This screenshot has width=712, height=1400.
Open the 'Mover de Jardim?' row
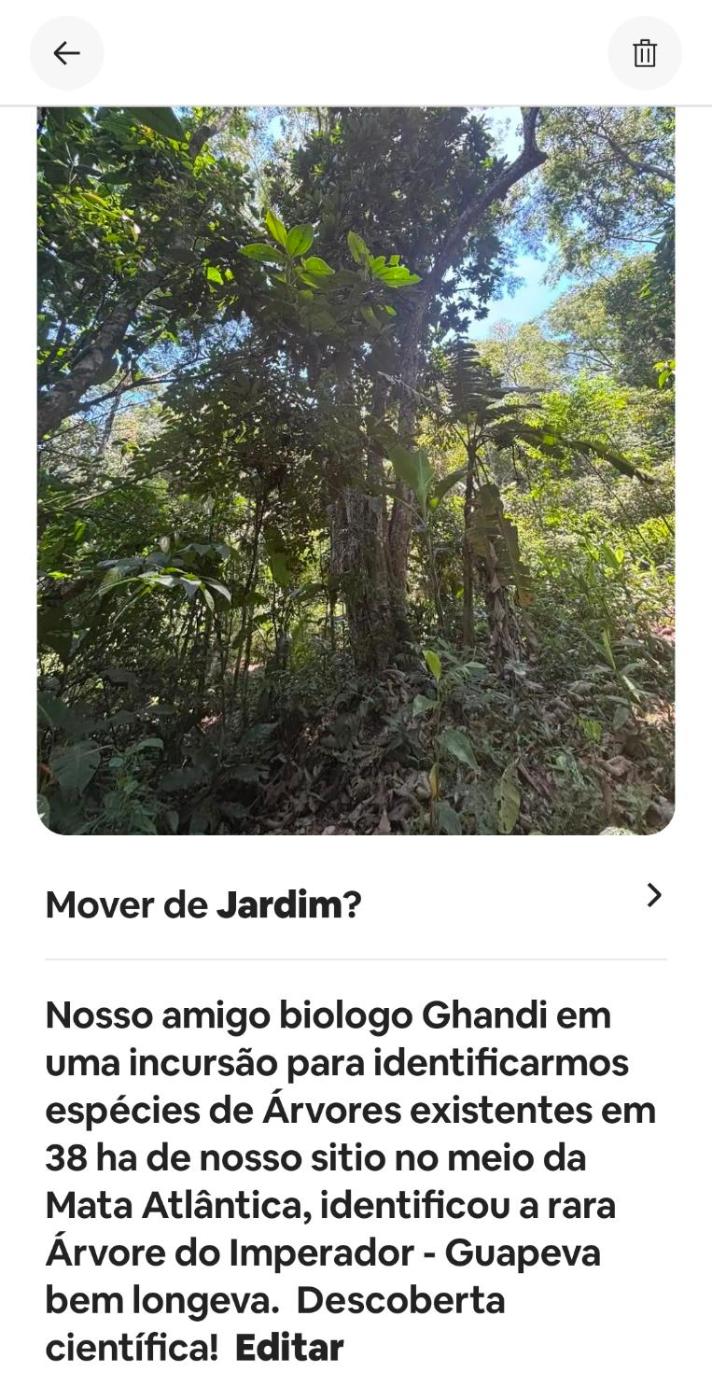[x=355, y=904]
